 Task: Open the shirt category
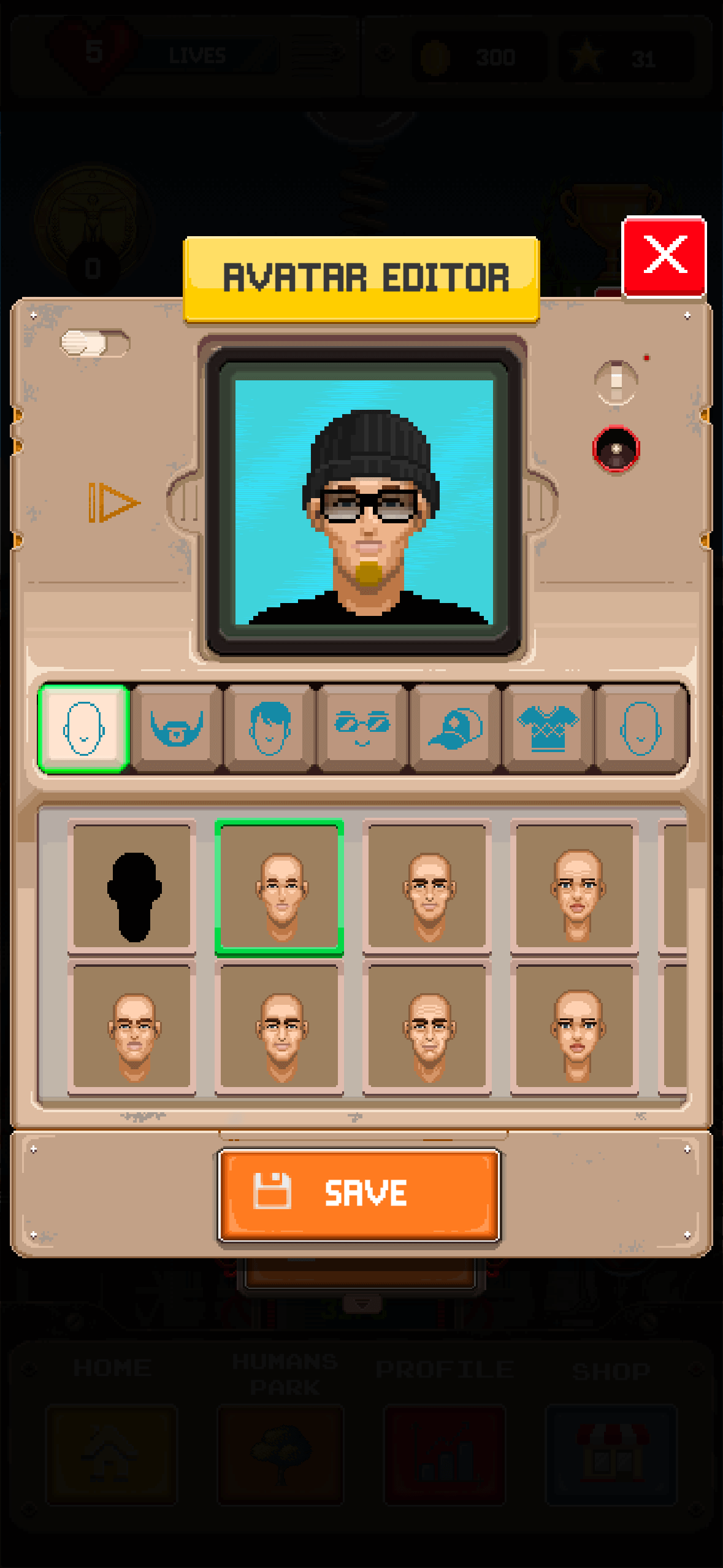(545, 730)
